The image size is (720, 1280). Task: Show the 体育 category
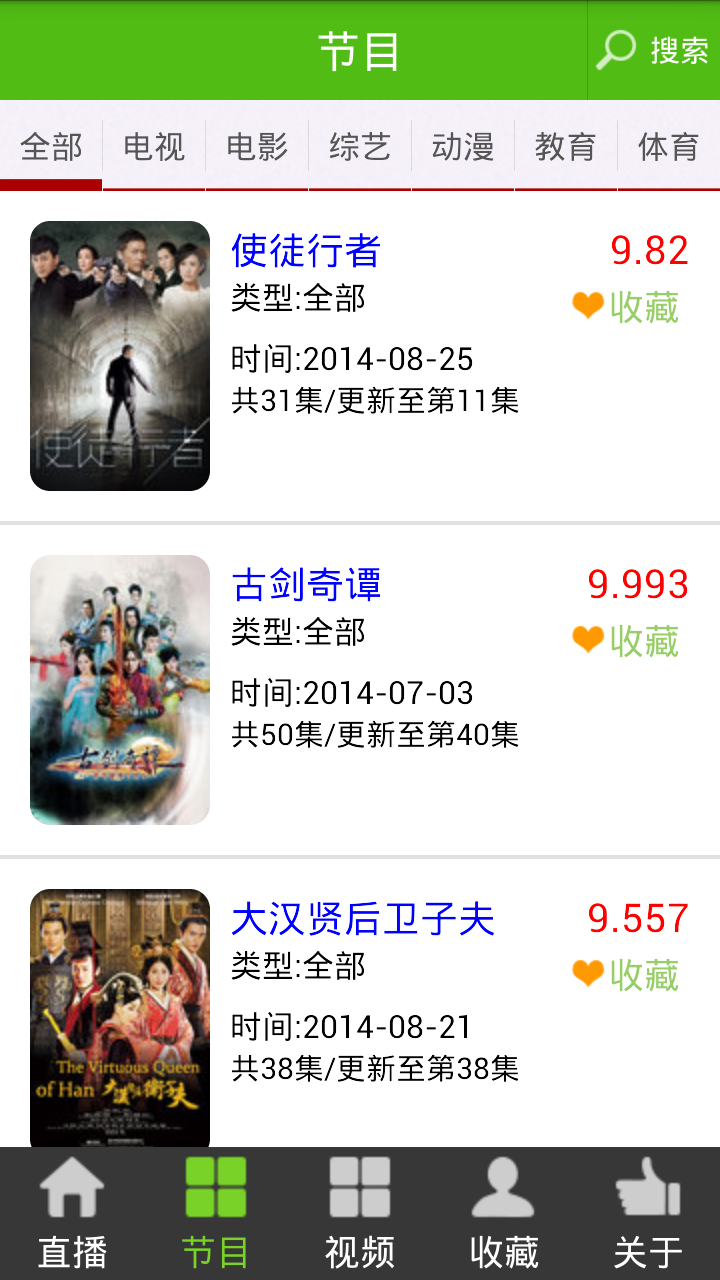click(x=668, y=147)
